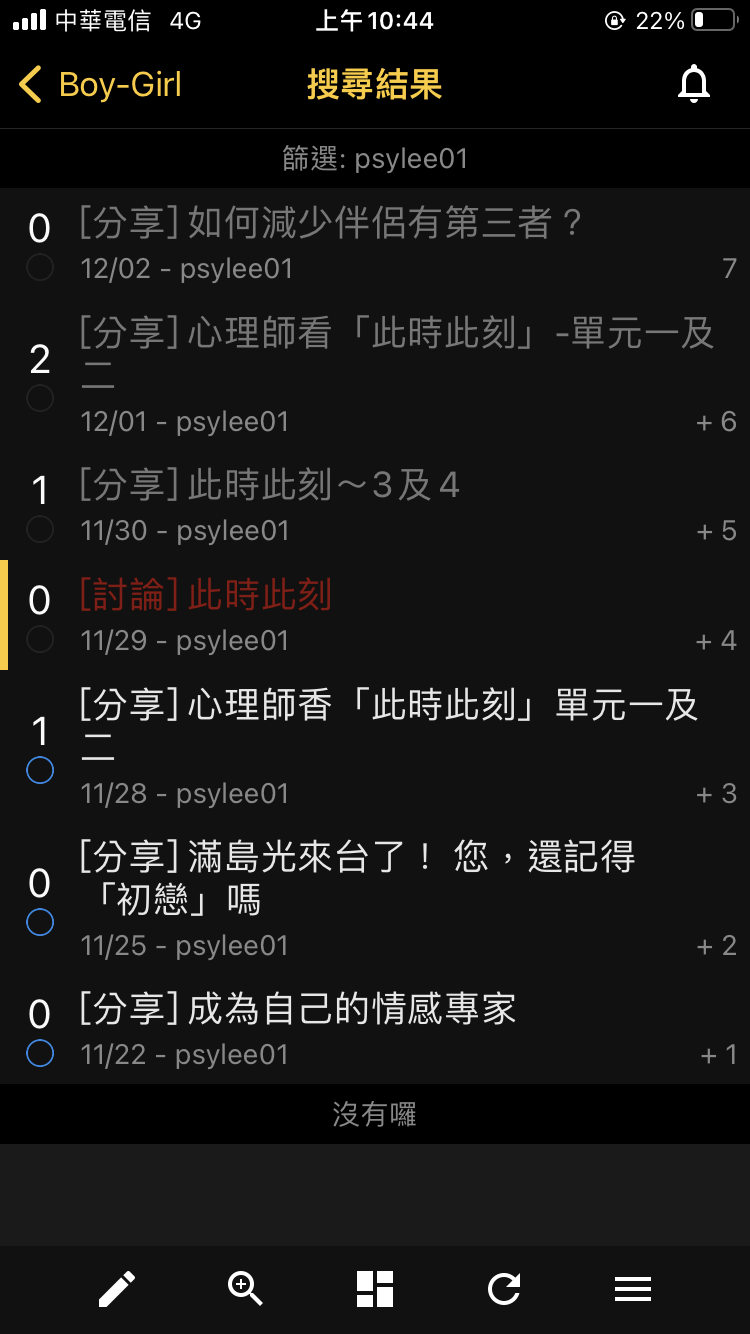This screenshot has height=1334, width=750.
Task: Open the notifications bell
Action: click(693, 85)
